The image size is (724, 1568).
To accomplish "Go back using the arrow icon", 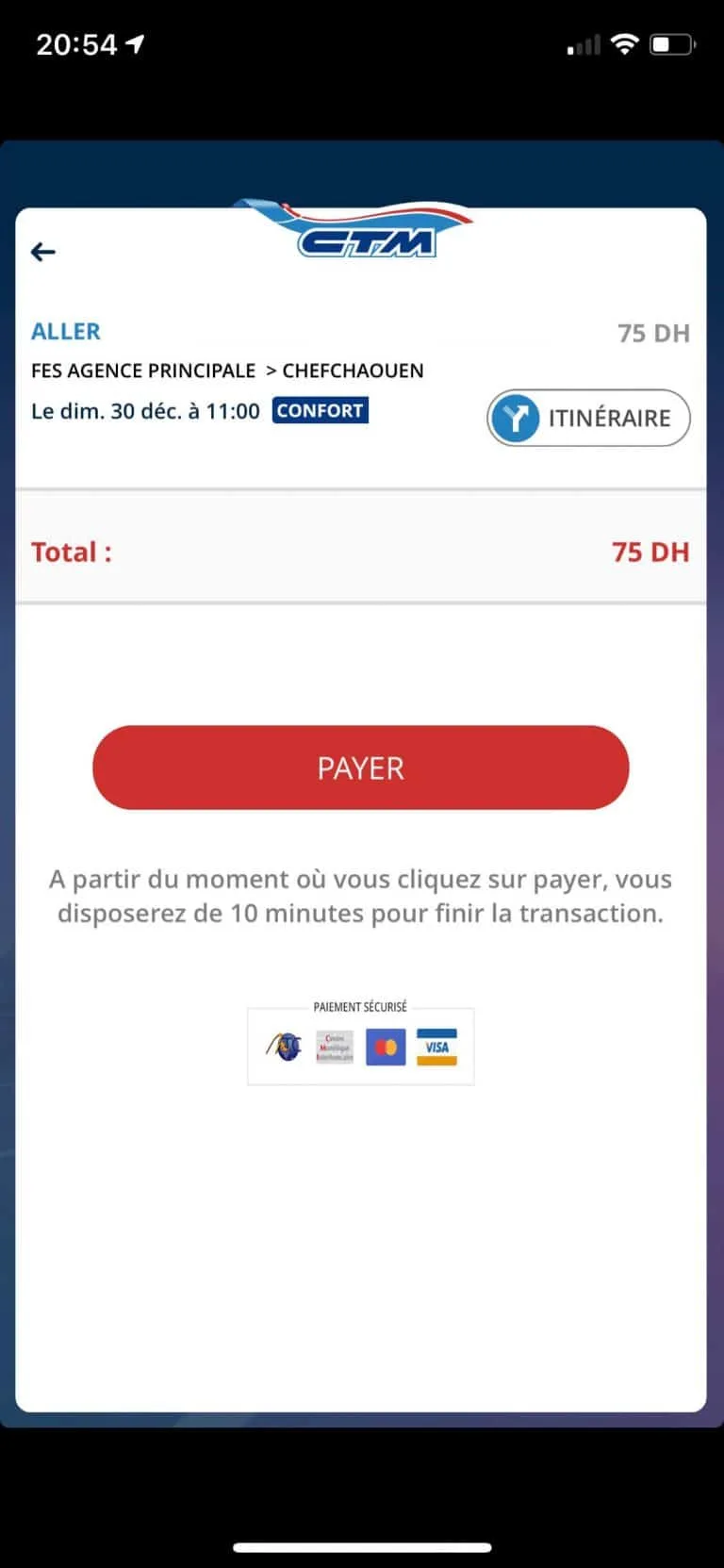I will [x=43, y=252].
